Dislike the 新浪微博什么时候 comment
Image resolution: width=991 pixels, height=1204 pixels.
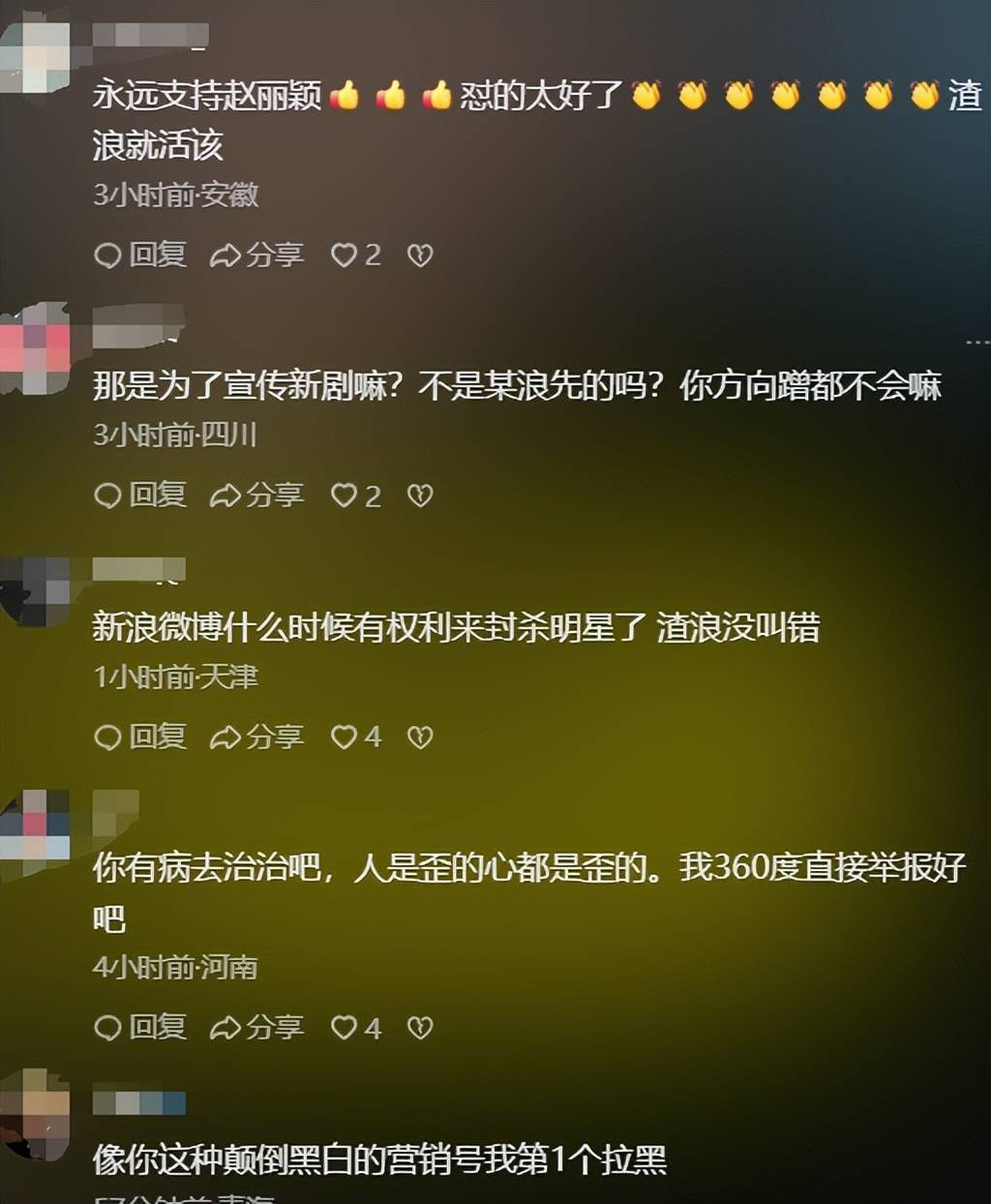(419, 737)
